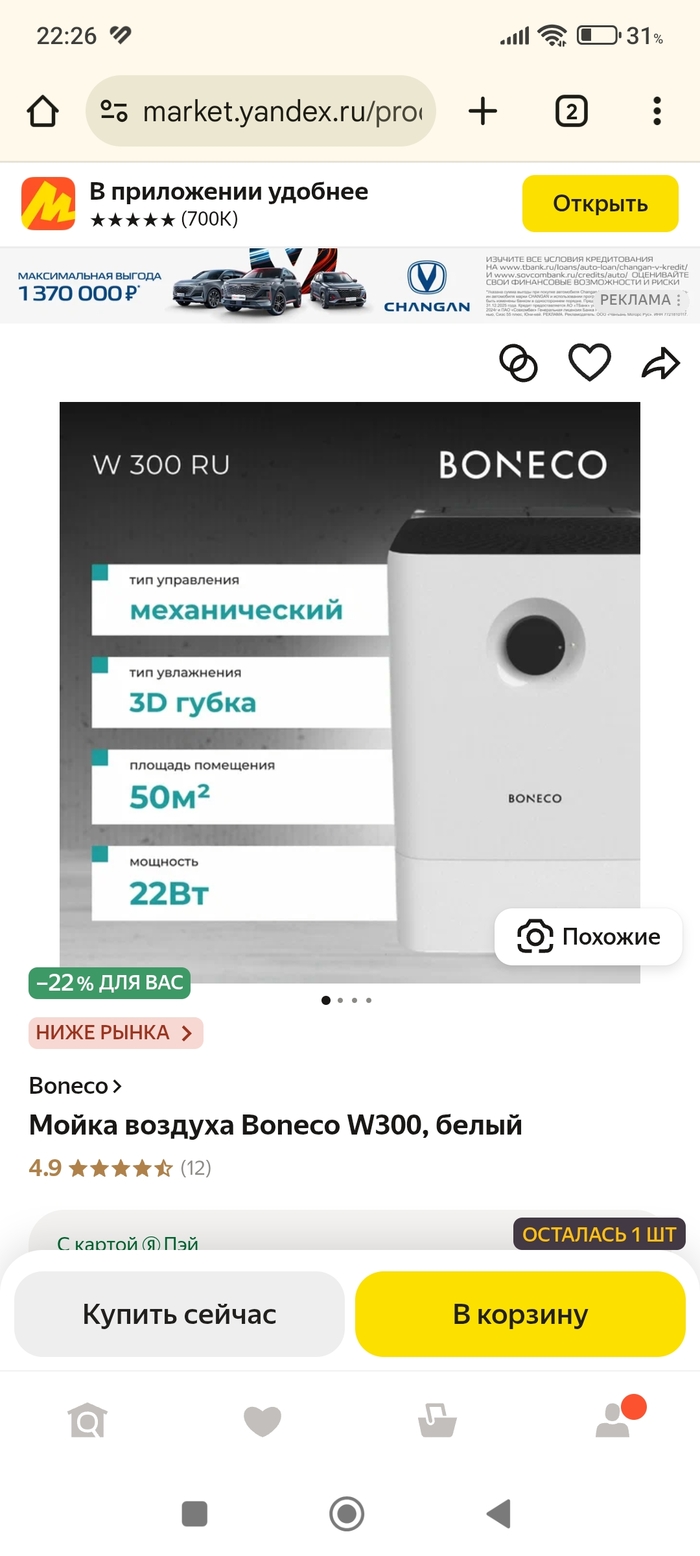Screen dimensions: 700x1556
Task: Open the РЕКЛАМА ad options
Action: point(641,299)
